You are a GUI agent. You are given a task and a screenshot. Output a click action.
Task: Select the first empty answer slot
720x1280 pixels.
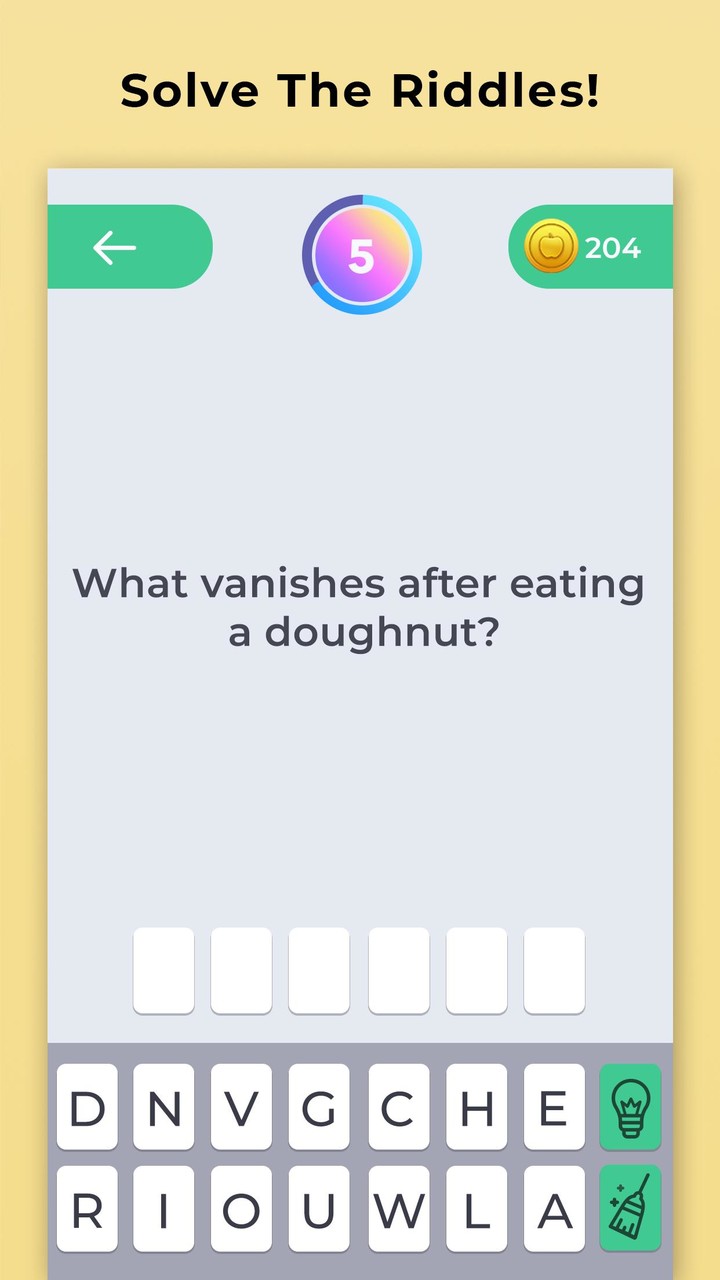coord(163,970)
